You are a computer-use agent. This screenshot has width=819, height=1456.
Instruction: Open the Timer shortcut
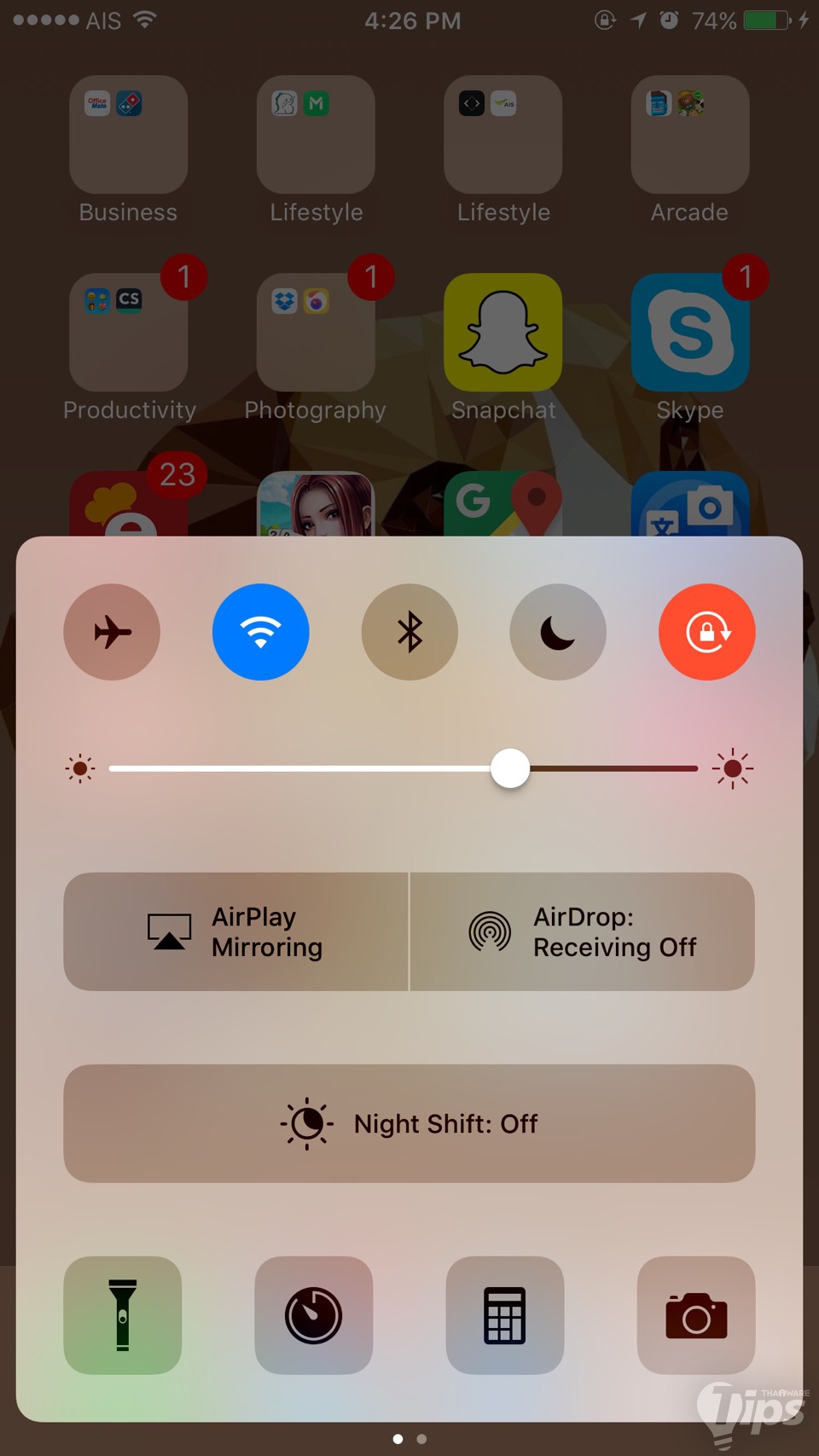tap(313, 1315)
